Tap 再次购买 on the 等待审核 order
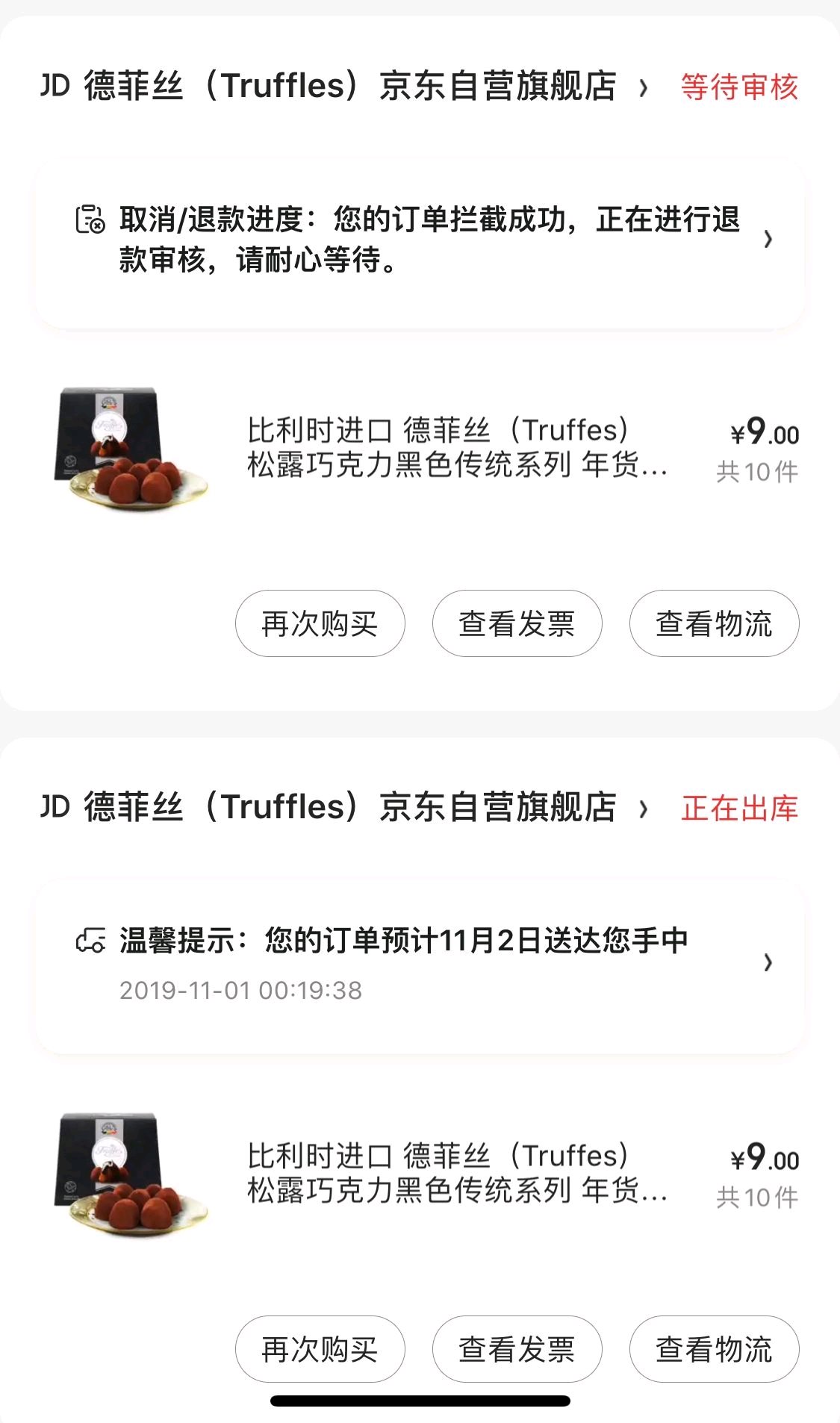840x1423 pixels. [320, 624]
